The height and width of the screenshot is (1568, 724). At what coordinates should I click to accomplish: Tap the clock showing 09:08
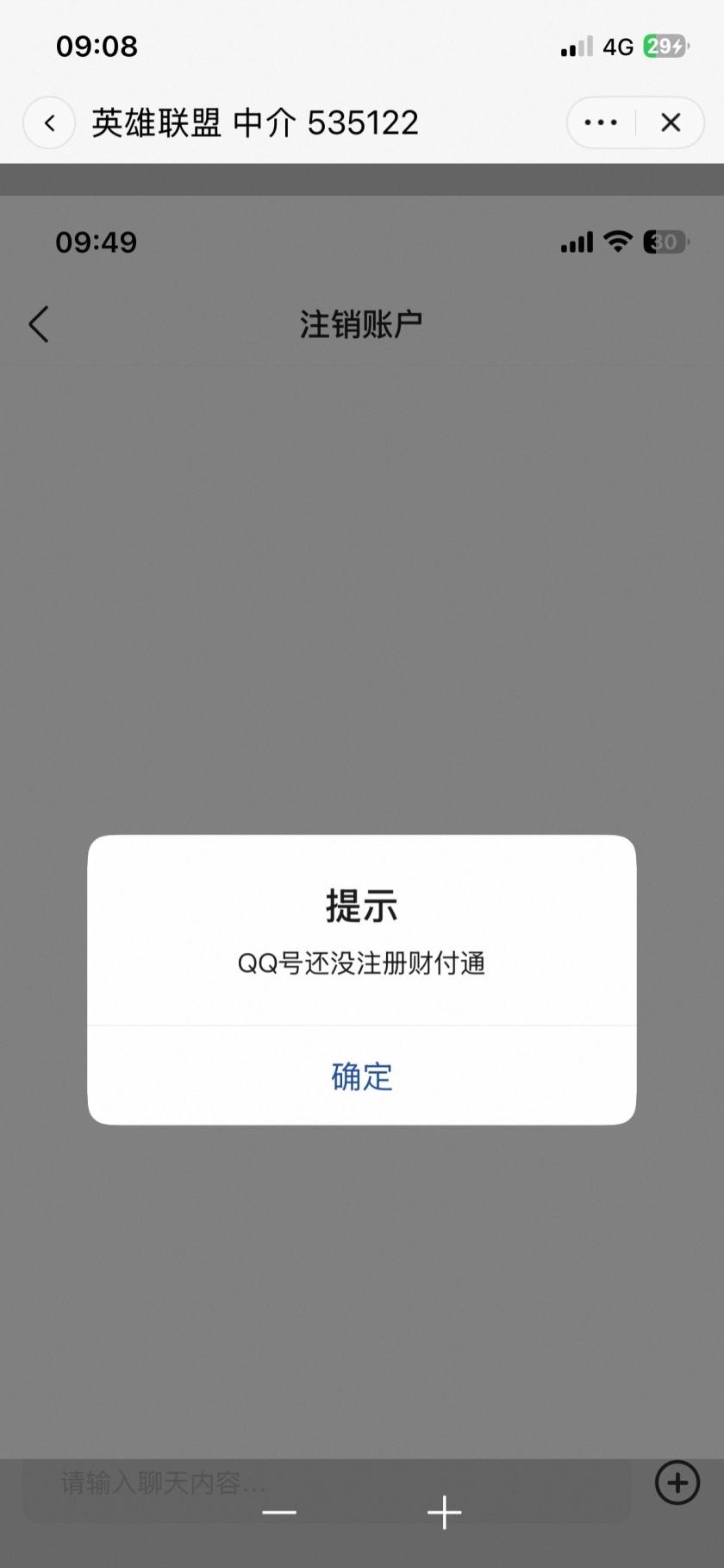point(97,46)
